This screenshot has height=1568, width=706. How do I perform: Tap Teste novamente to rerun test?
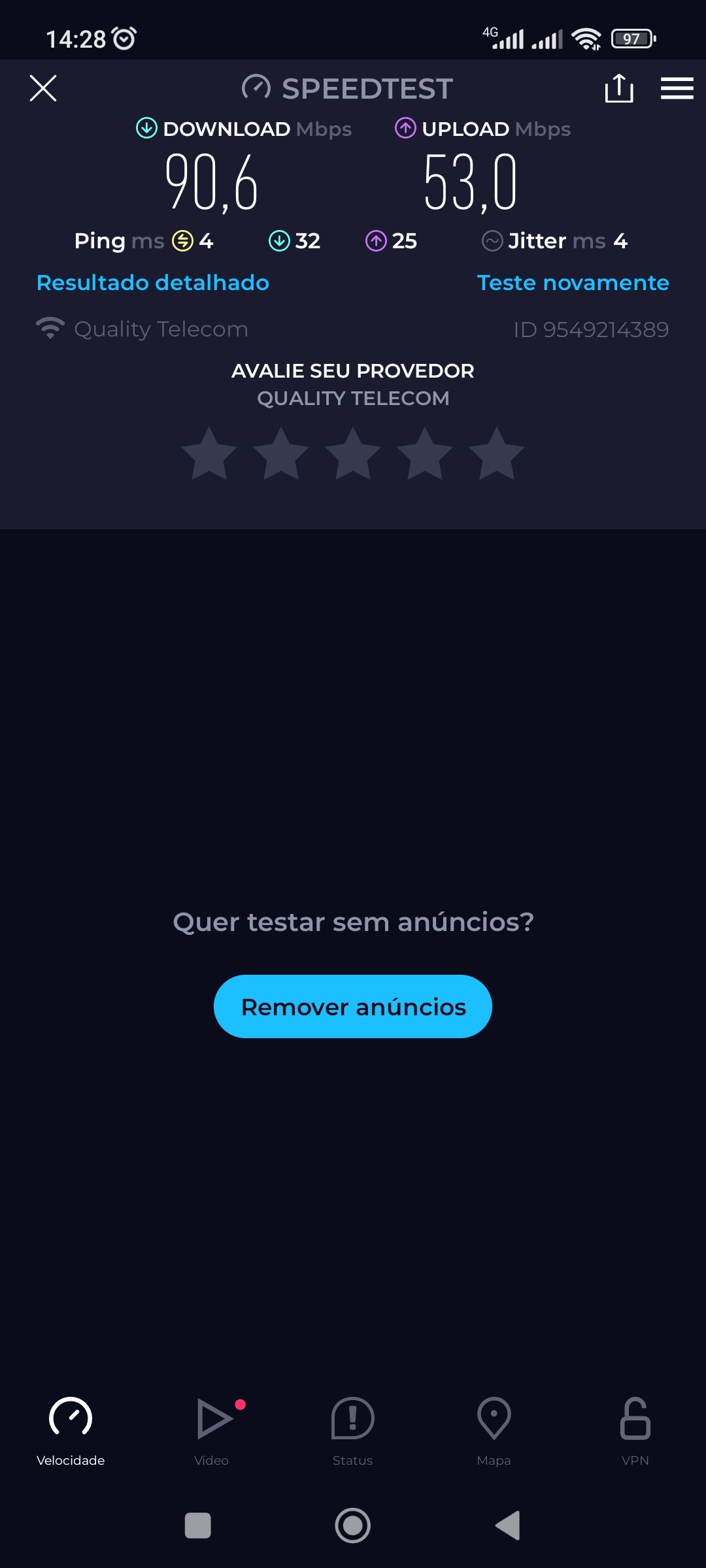tap(573, 283)
